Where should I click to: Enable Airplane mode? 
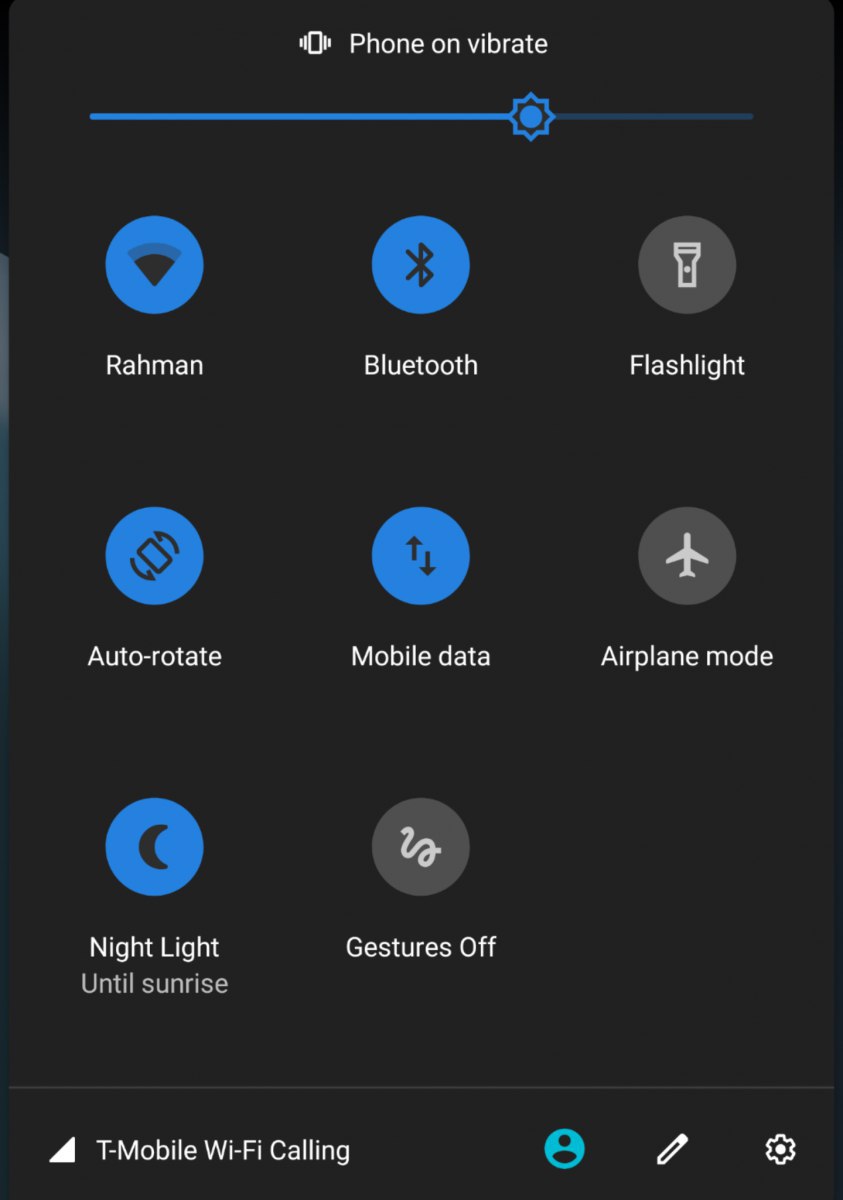(x=687, y=556)
